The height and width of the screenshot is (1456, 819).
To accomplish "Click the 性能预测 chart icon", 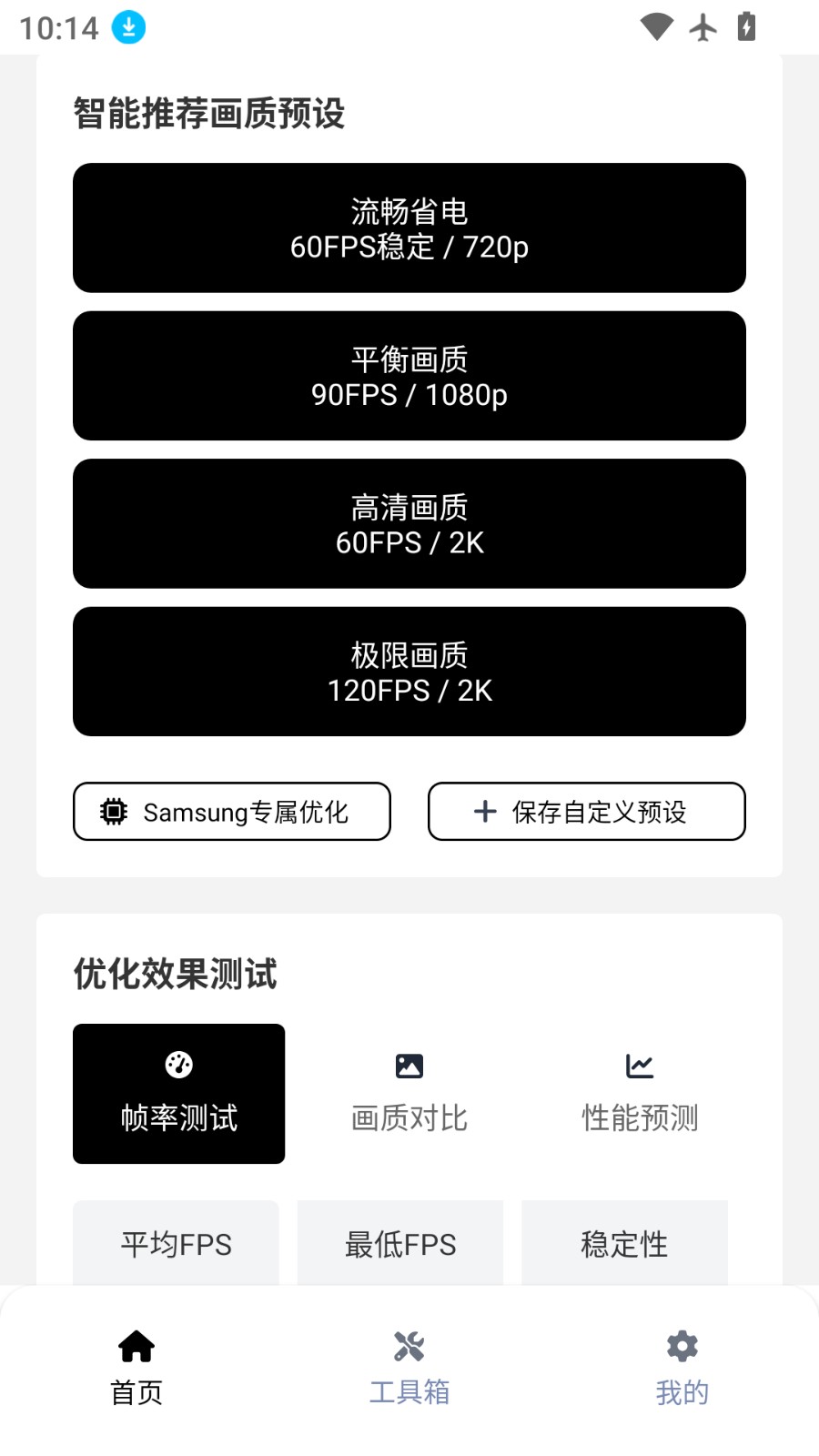I will click(640, 1065).
